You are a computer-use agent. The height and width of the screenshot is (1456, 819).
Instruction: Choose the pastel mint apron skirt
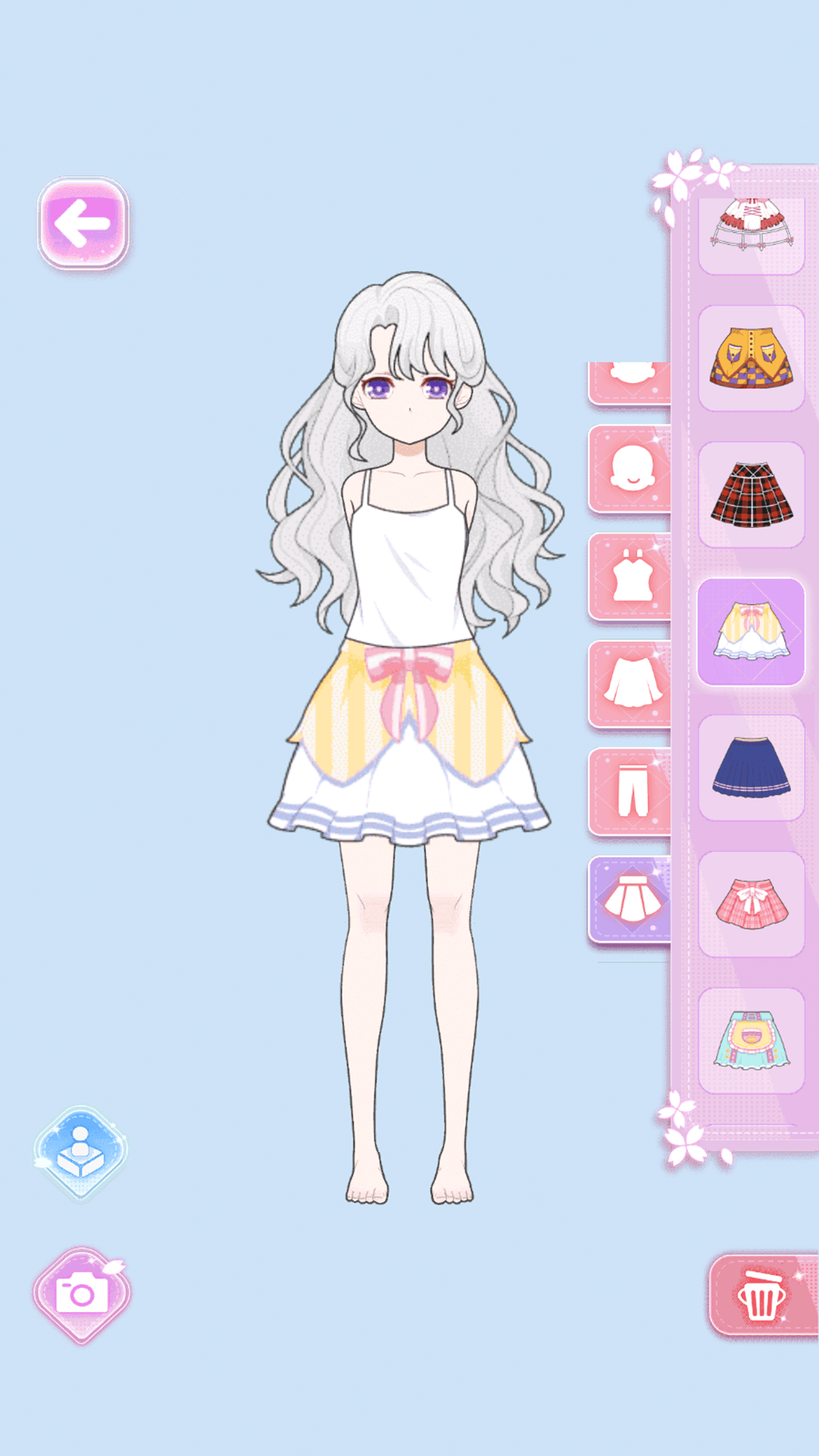[x=751, y=1040]
